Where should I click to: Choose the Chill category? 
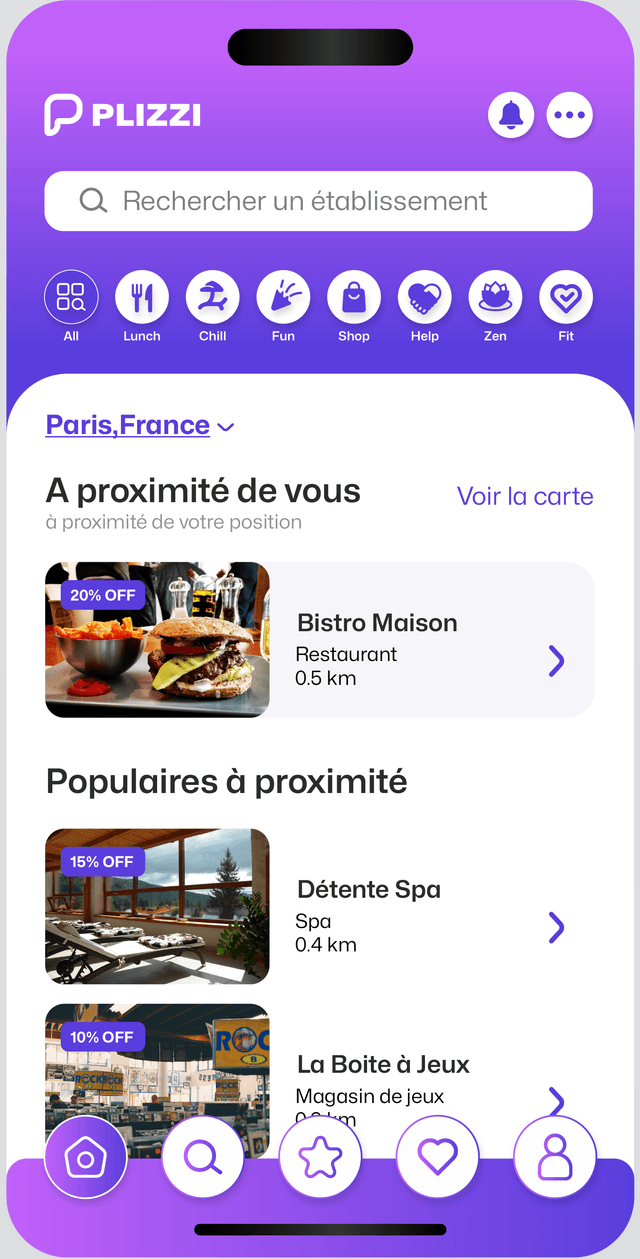click(x=212, y=297)
